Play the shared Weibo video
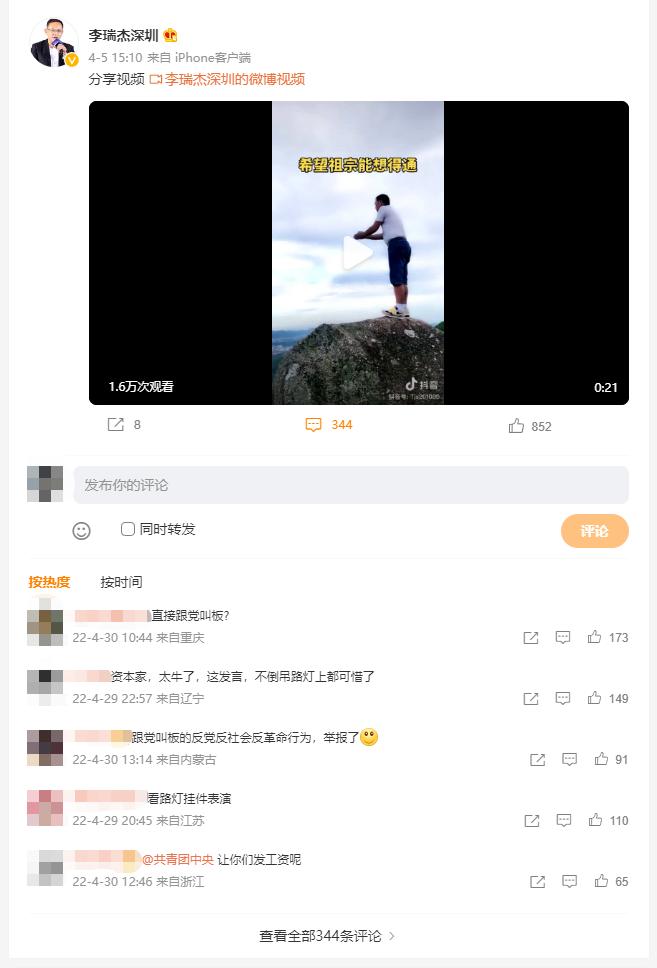This screenshot has height=968, width=657. point(357,252)
